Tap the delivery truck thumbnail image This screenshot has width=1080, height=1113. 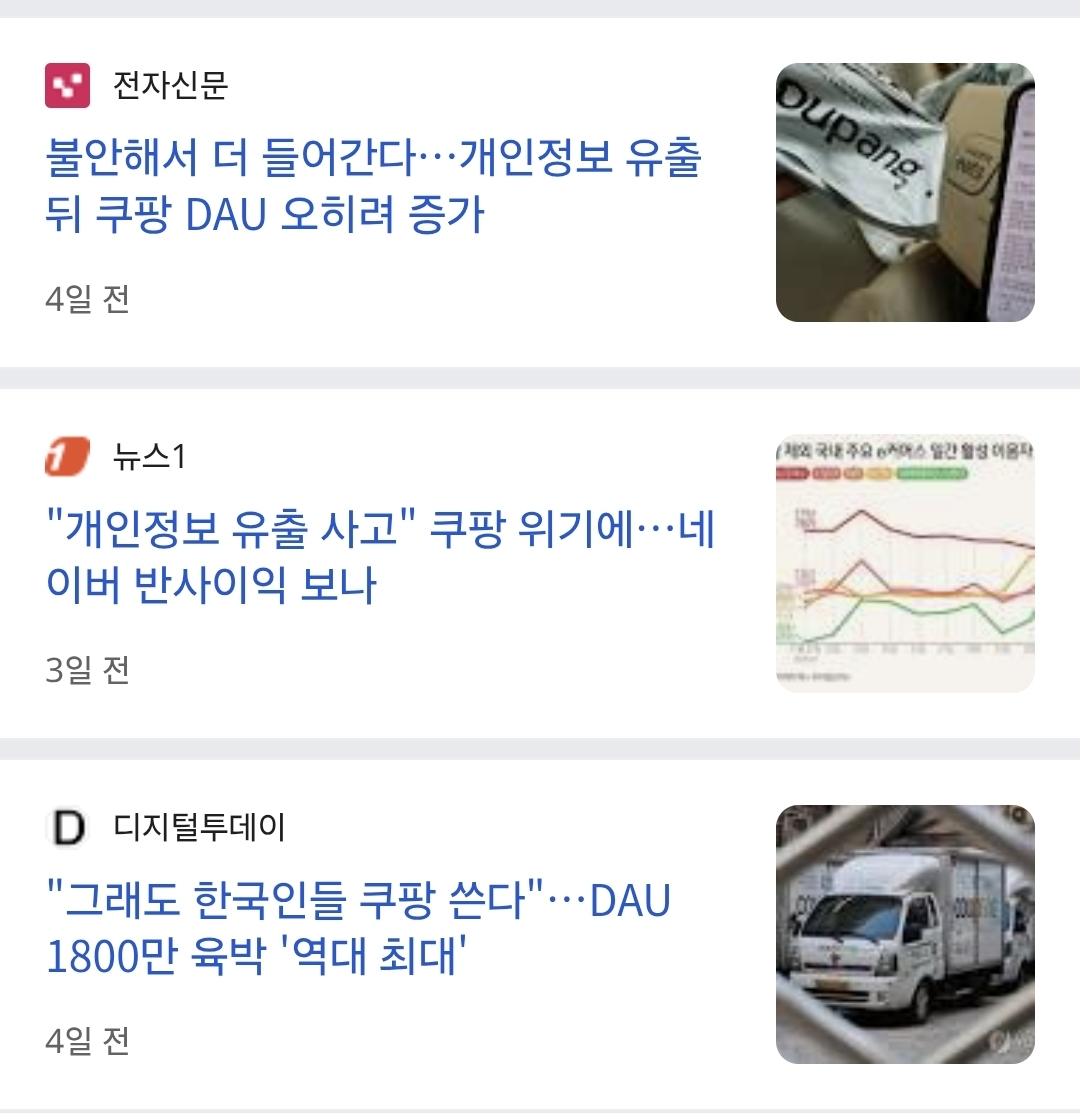pyautogui.click(x=905, y=934)
